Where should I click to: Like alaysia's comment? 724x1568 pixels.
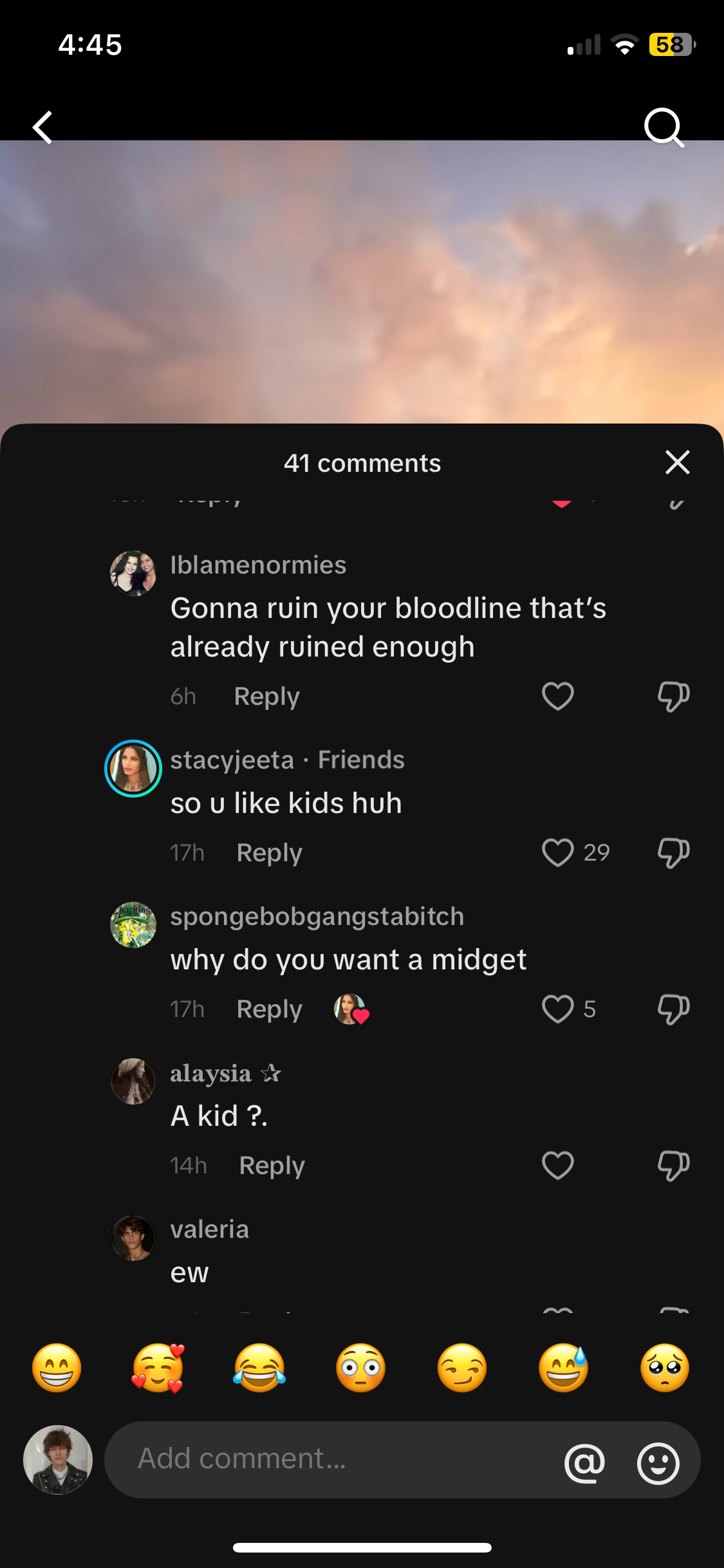557,1165
